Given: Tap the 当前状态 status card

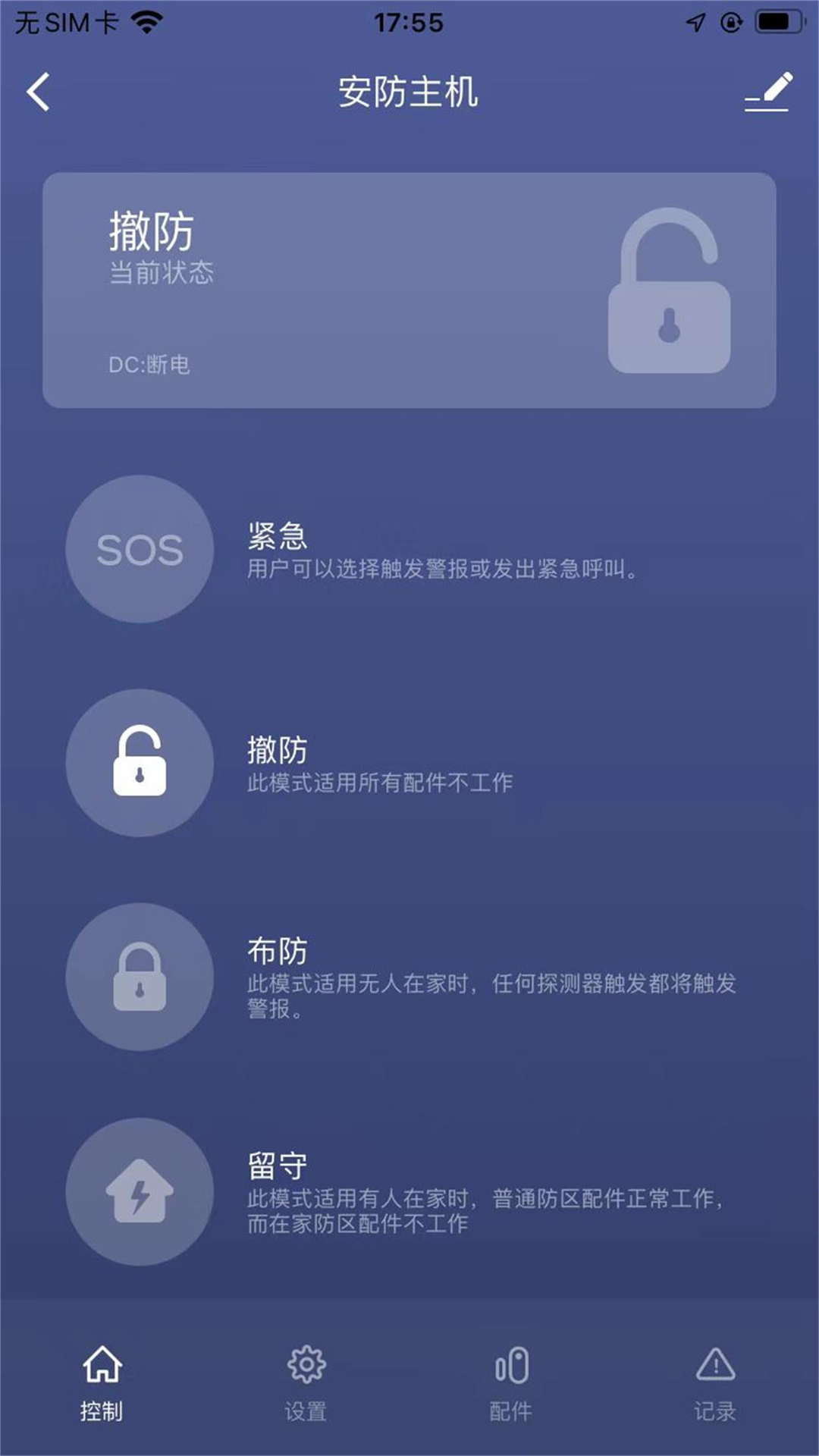Looking at the screenshot, I should 409,288.
